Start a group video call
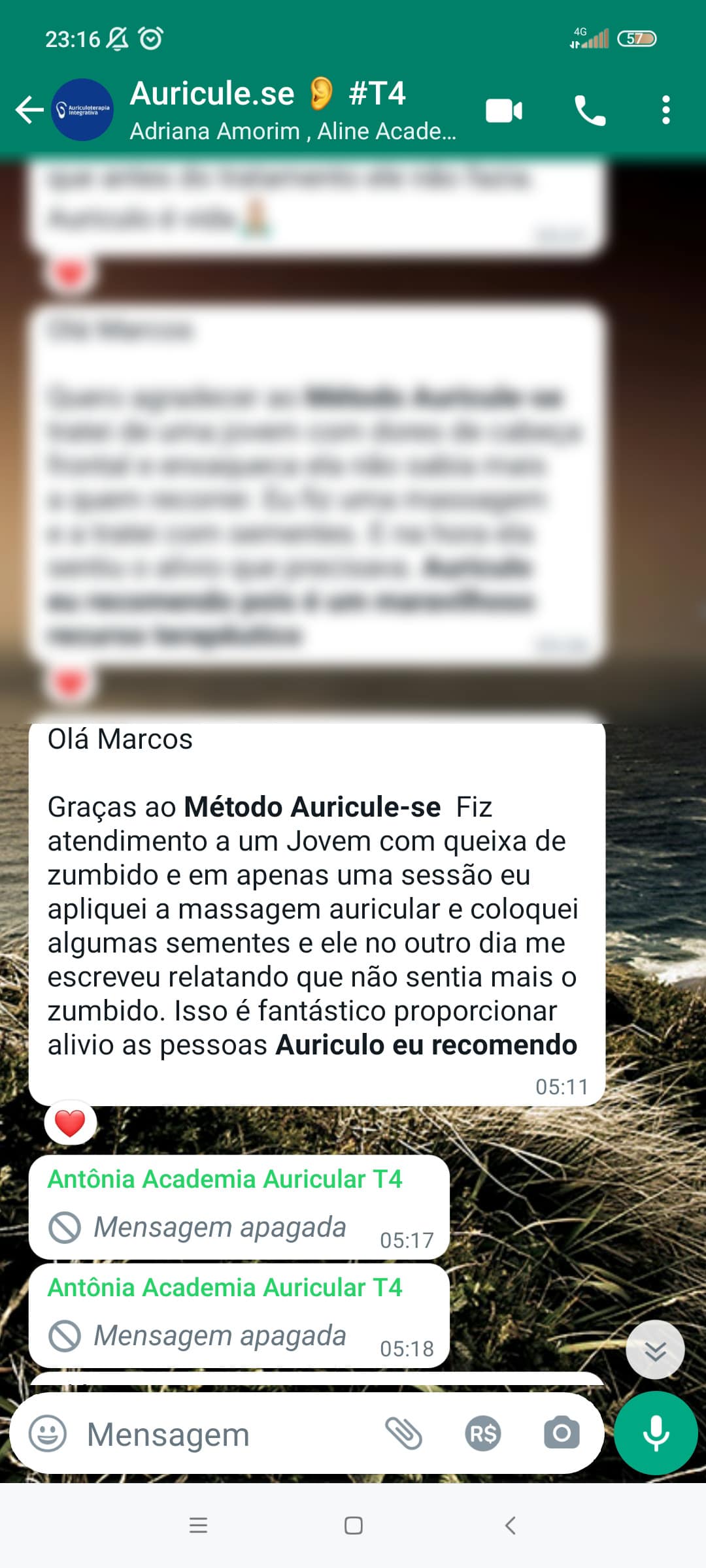The width and height of the screenshot is (706, 1568). tap(503, 110)
